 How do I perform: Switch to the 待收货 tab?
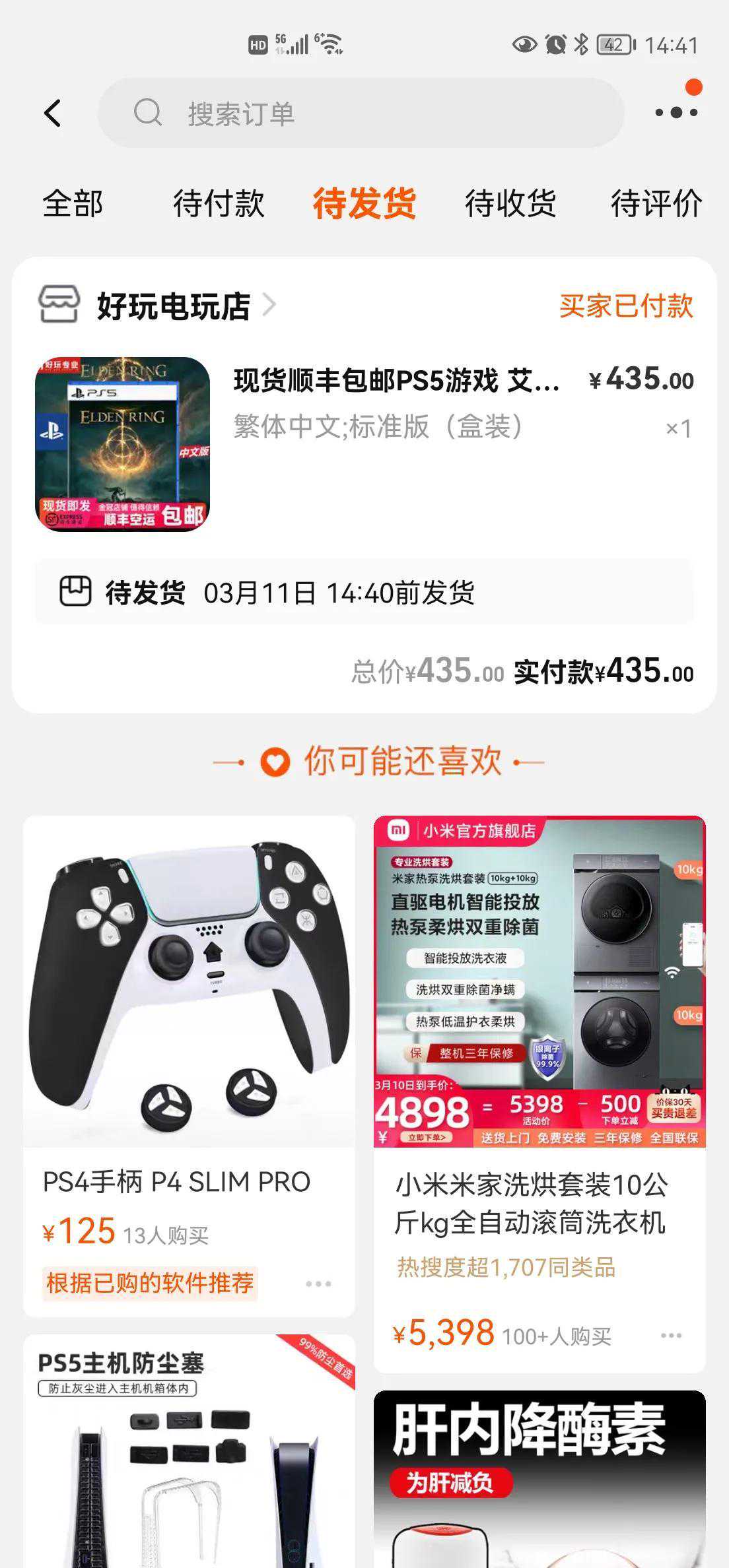pos(510,203)
